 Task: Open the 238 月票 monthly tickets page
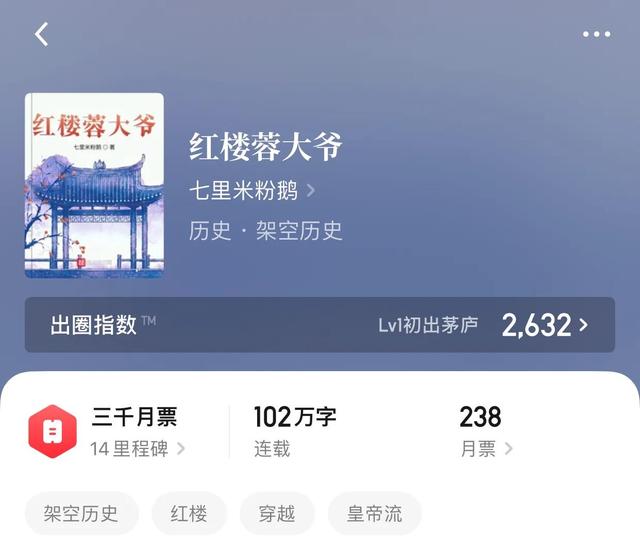pos(485,431)
